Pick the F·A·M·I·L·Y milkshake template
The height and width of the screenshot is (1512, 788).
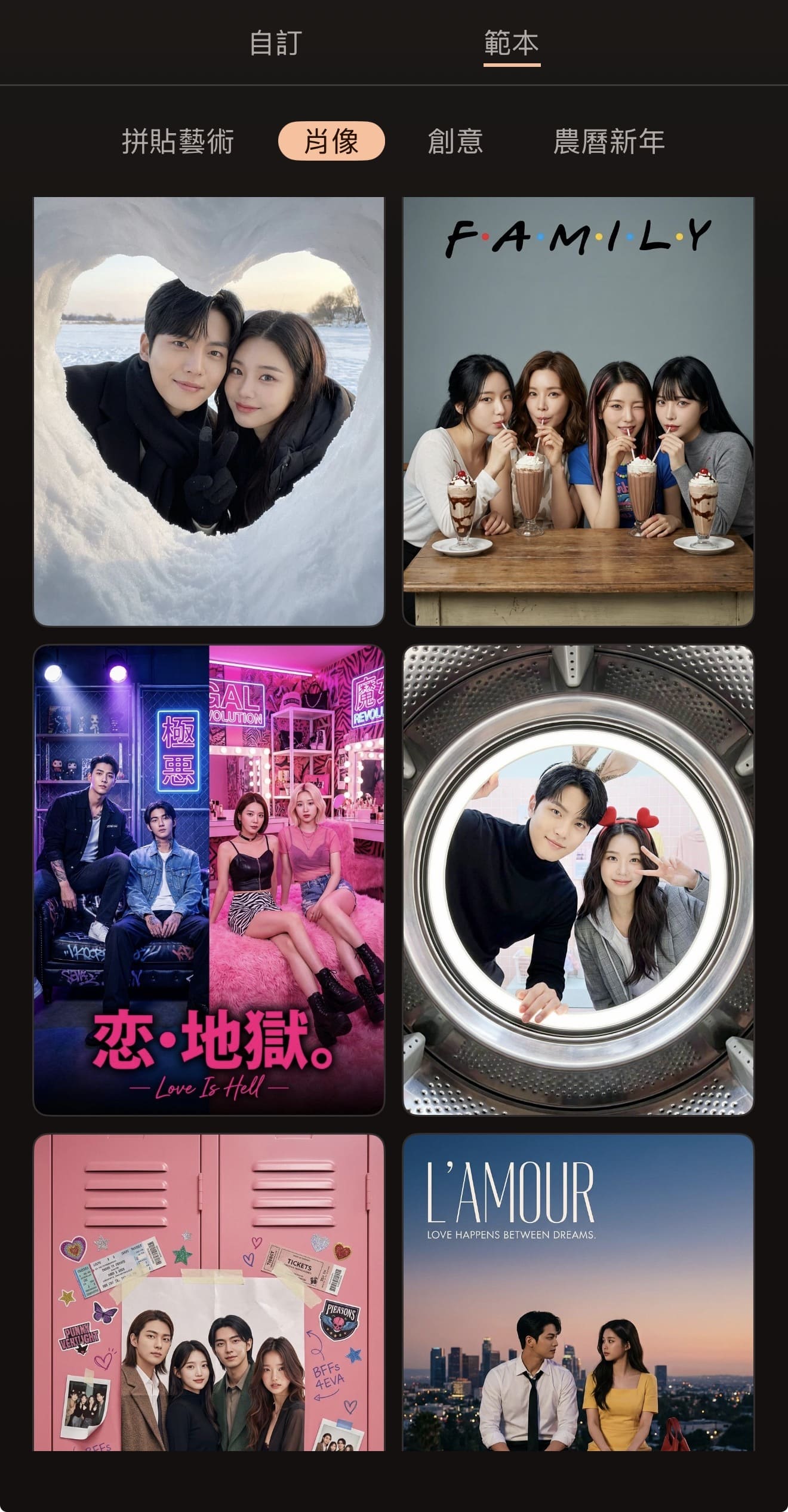click(578, 411)
